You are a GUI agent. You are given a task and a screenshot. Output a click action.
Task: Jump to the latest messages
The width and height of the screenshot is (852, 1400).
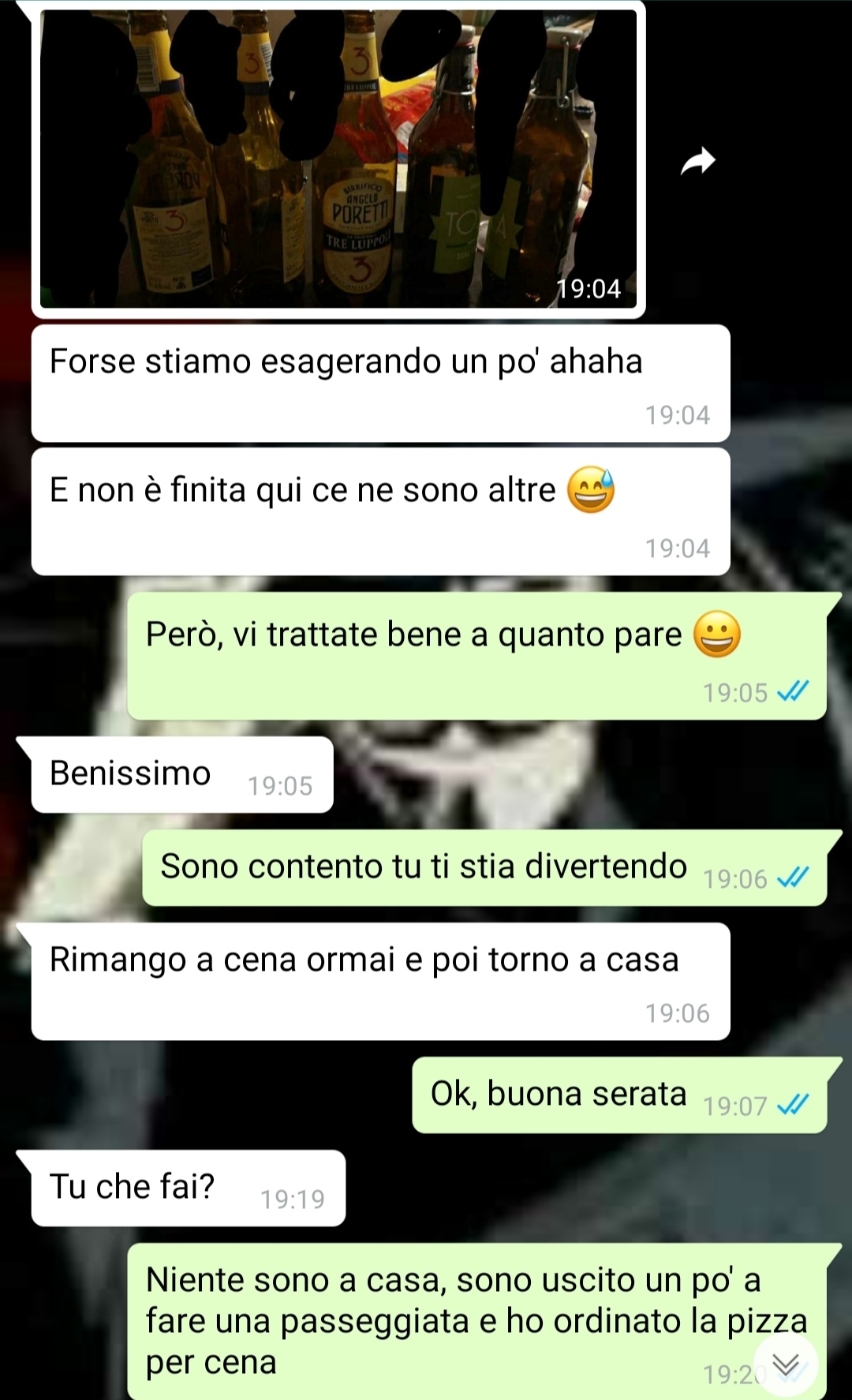click(x=786, y=1364)
